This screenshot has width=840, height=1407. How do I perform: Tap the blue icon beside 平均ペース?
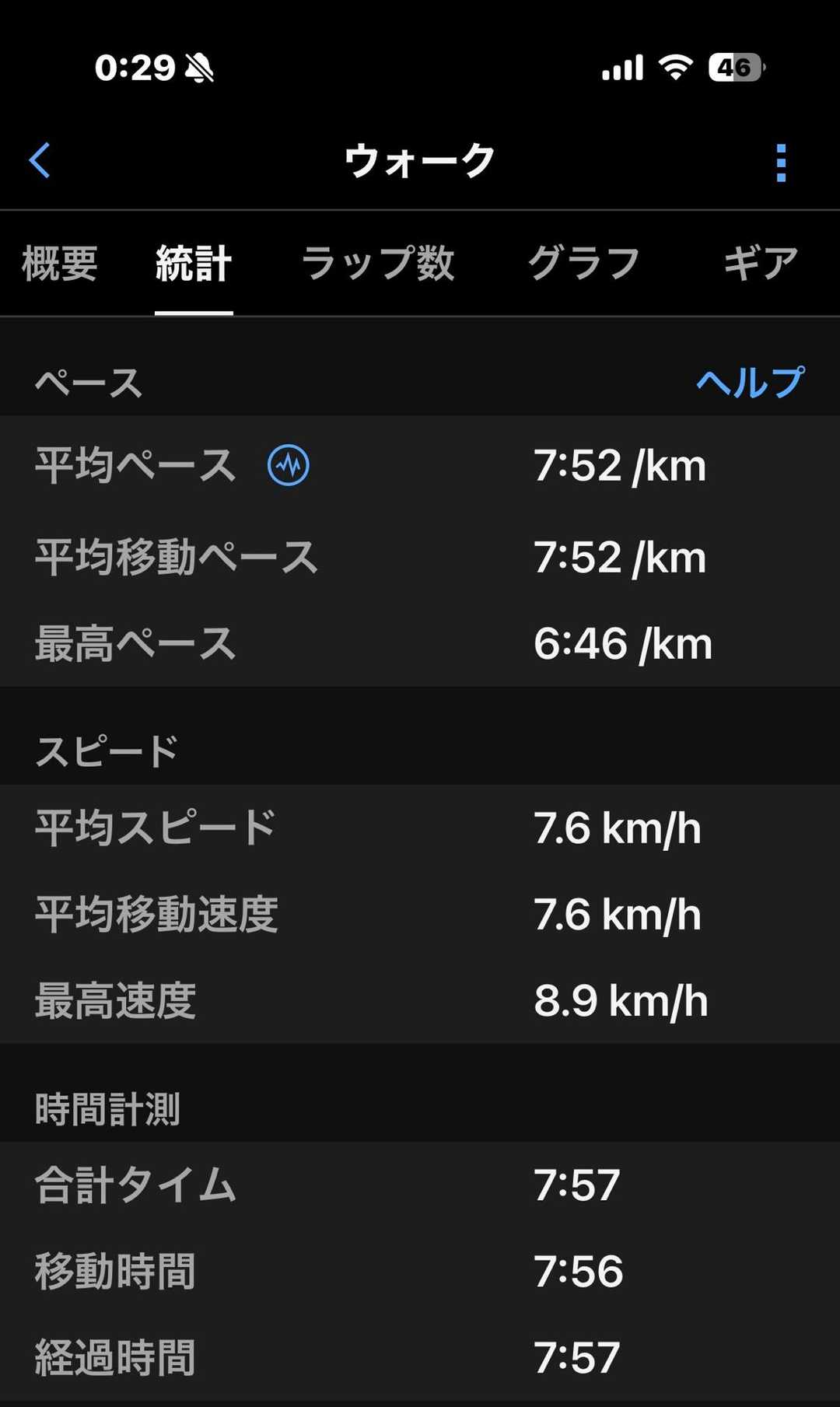point(289,466)
